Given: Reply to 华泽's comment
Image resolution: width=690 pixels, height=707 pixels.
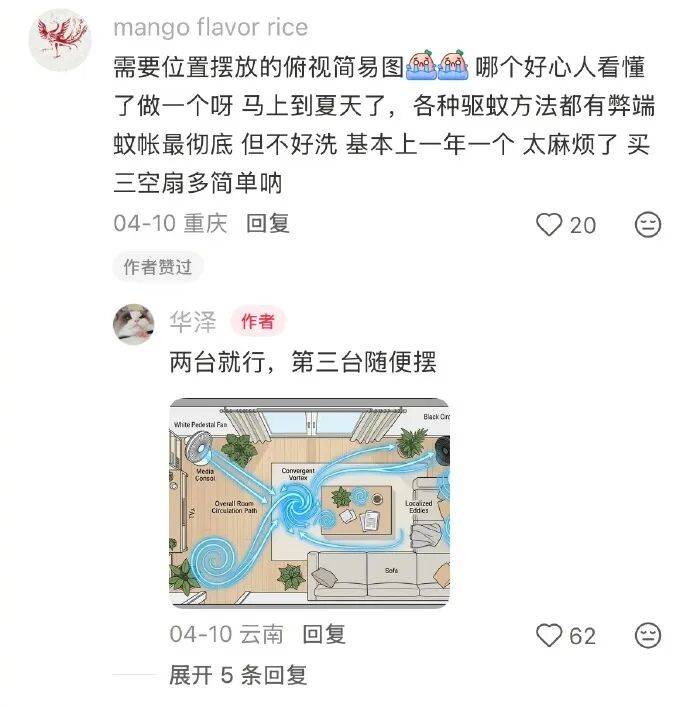Looking at the screenshot, I should [x=324, y=635].
